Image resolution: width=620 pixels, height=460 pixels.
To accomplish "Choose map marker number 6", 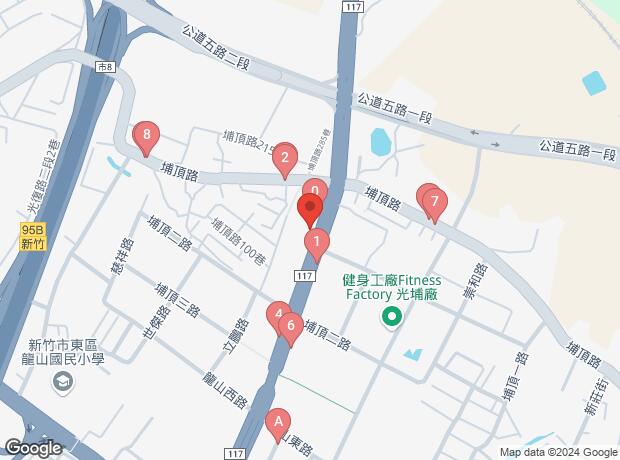I will 290,325.
